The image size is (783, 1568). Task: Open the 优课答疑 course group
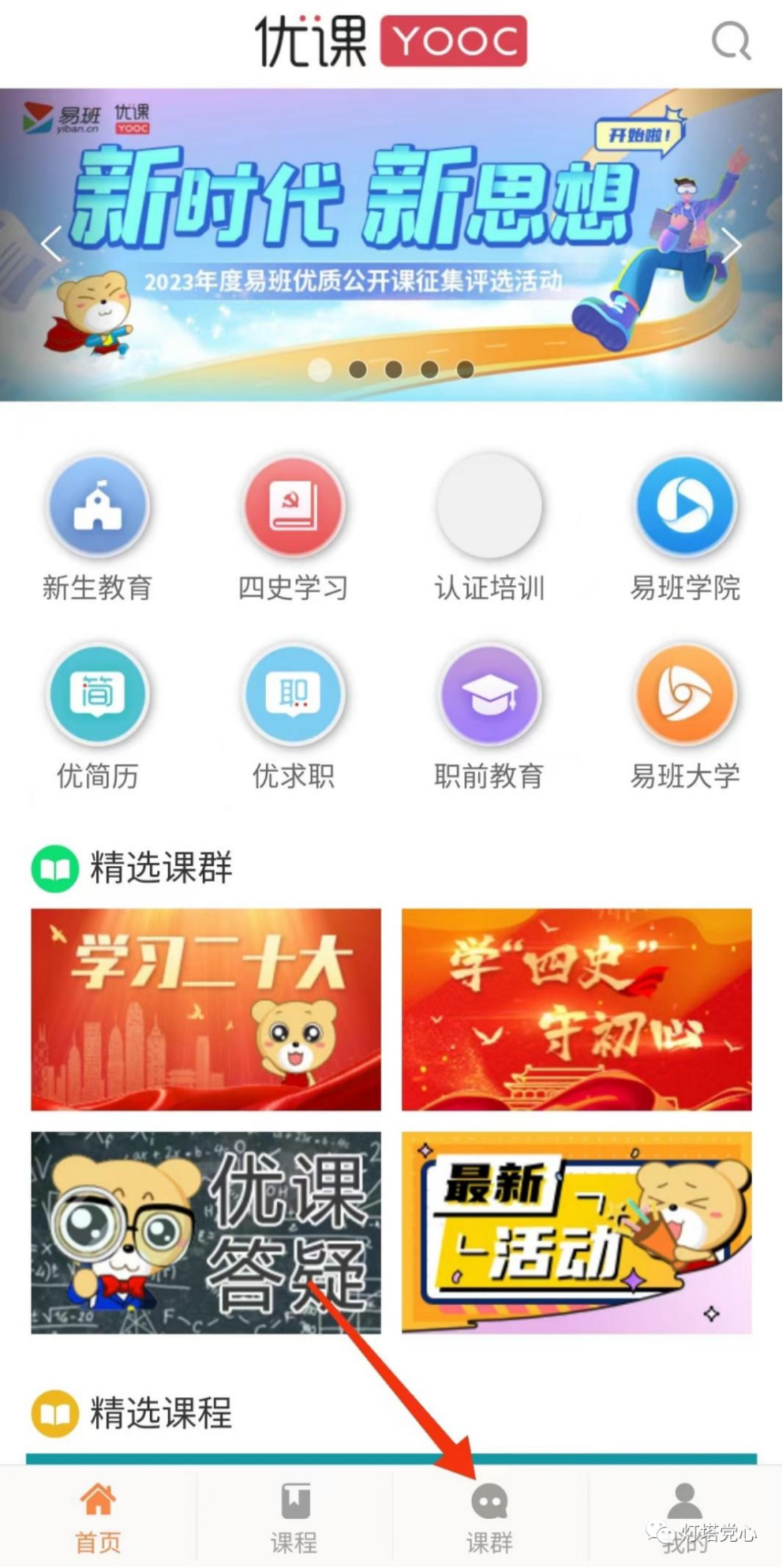(x=206, y=1232)
